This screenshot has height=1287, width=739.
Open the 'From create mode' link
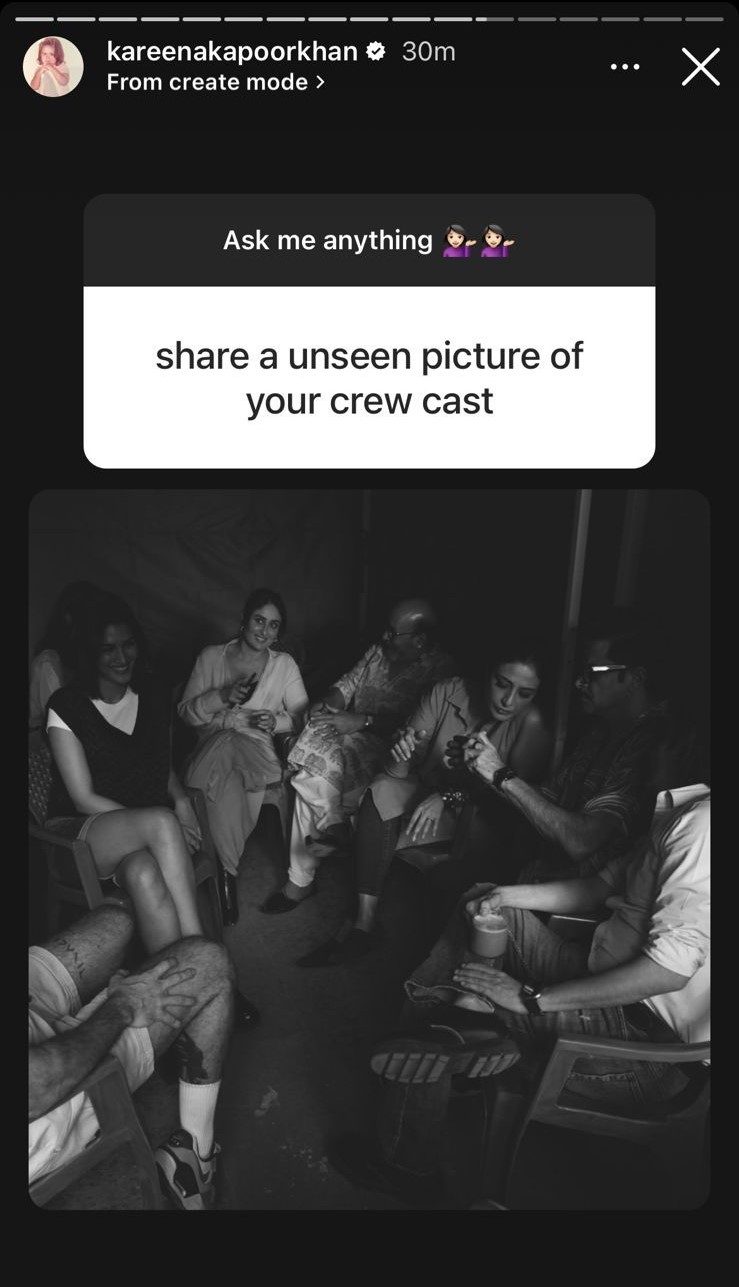coord(215,82)
